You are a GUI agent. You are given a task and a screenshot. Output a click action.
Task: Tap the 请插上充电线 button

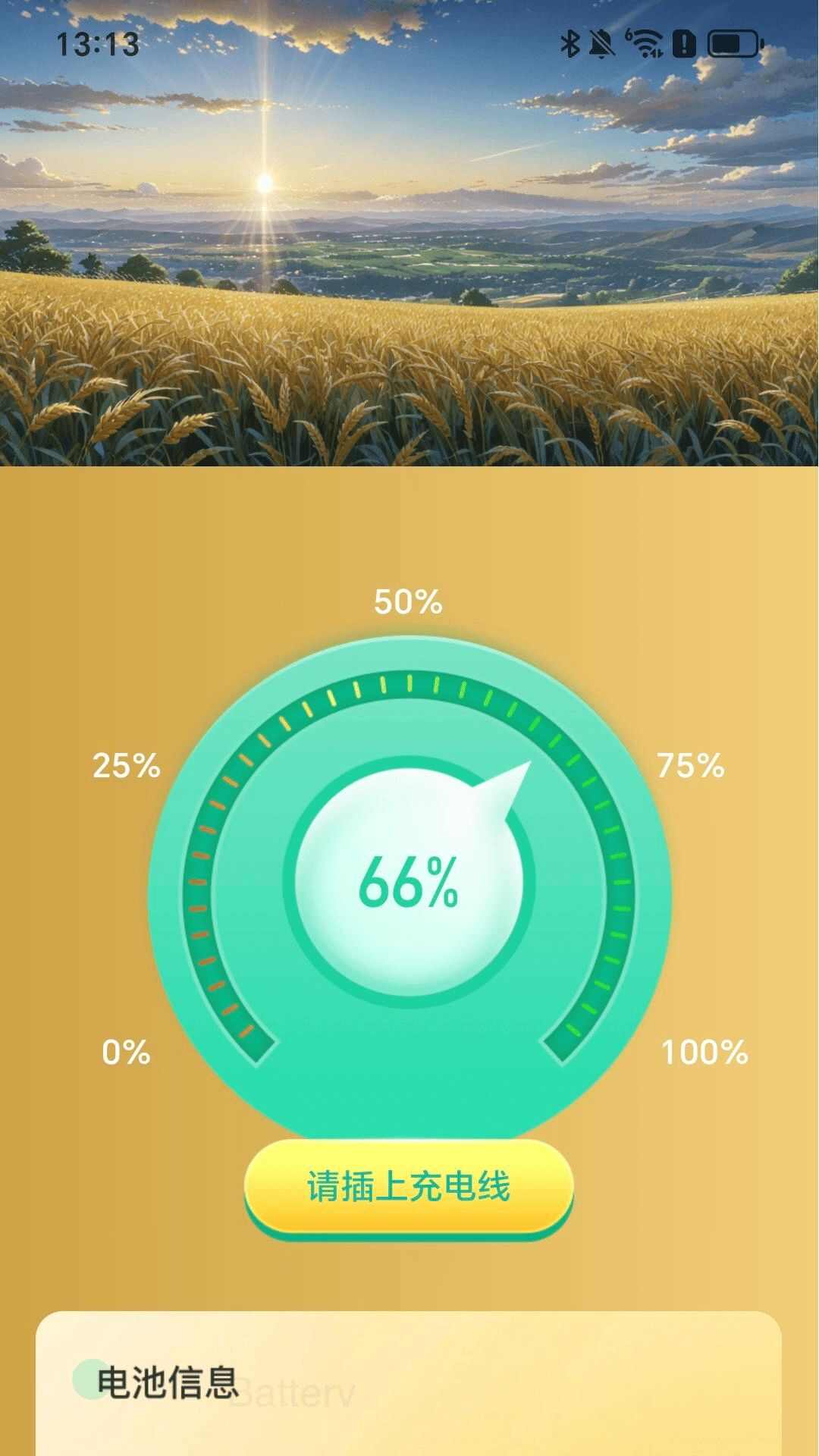[x=409, y=1187]
